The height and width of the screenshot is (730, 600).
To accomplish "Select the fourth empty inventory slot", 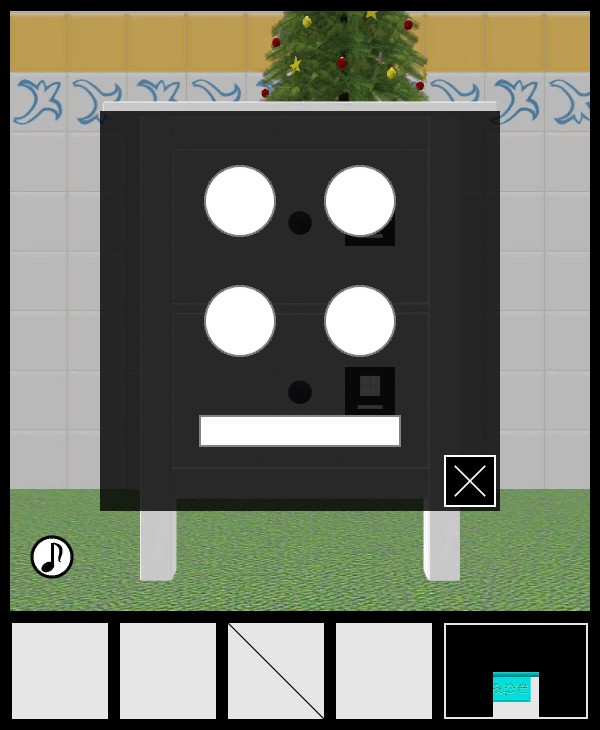I will tap(384, 671).
